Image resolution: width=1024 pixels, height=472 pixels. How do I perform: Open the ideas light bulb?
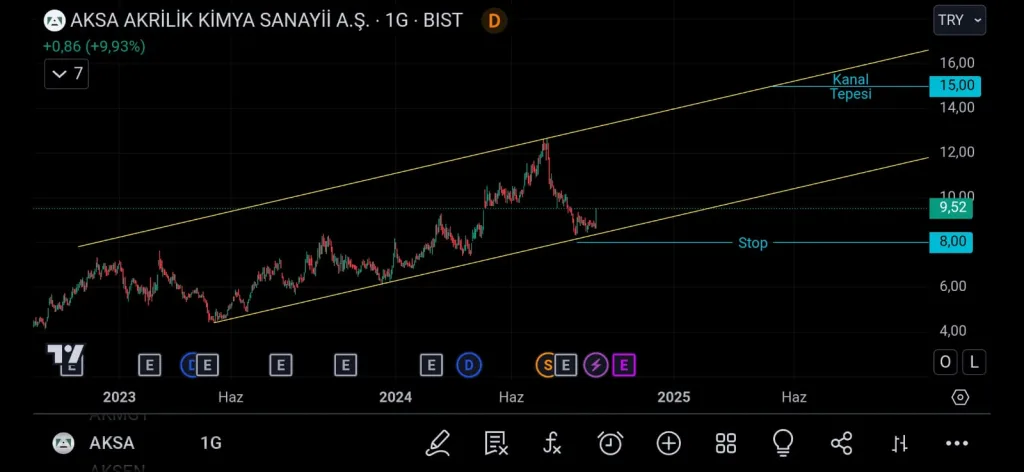[x=783, y=443]
